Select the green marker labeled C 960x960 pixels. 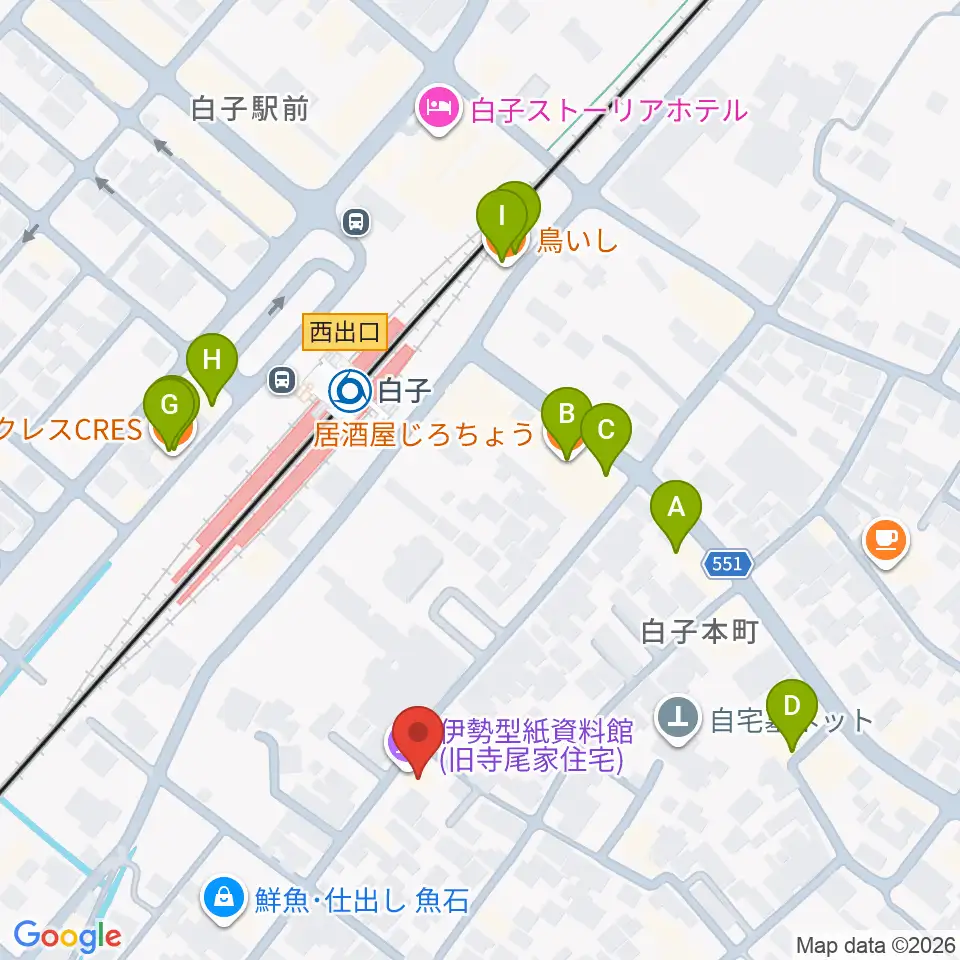pos(606,437)
